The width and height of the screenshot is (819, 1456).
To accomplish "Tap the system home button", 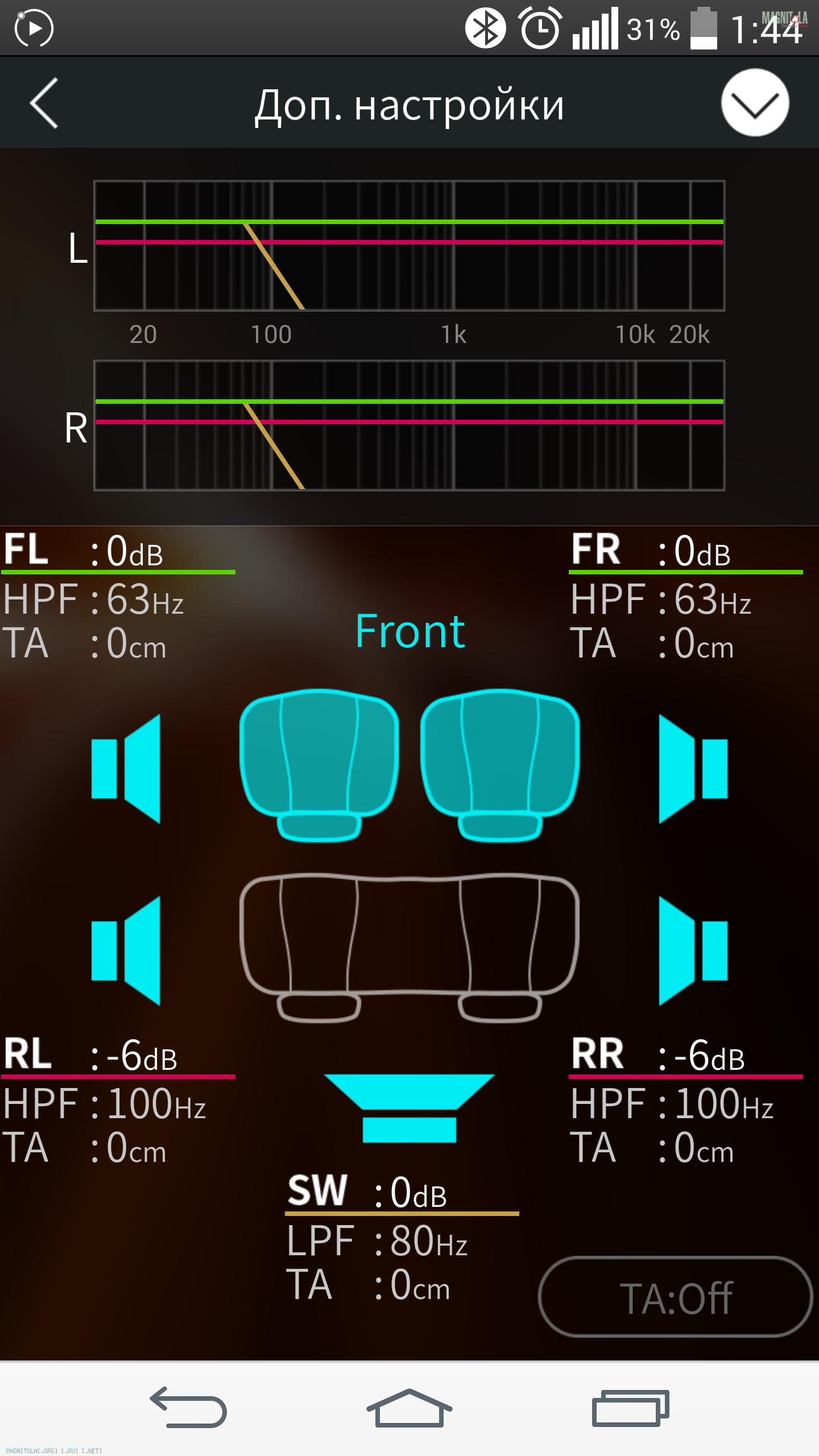I will [409, 1408].
